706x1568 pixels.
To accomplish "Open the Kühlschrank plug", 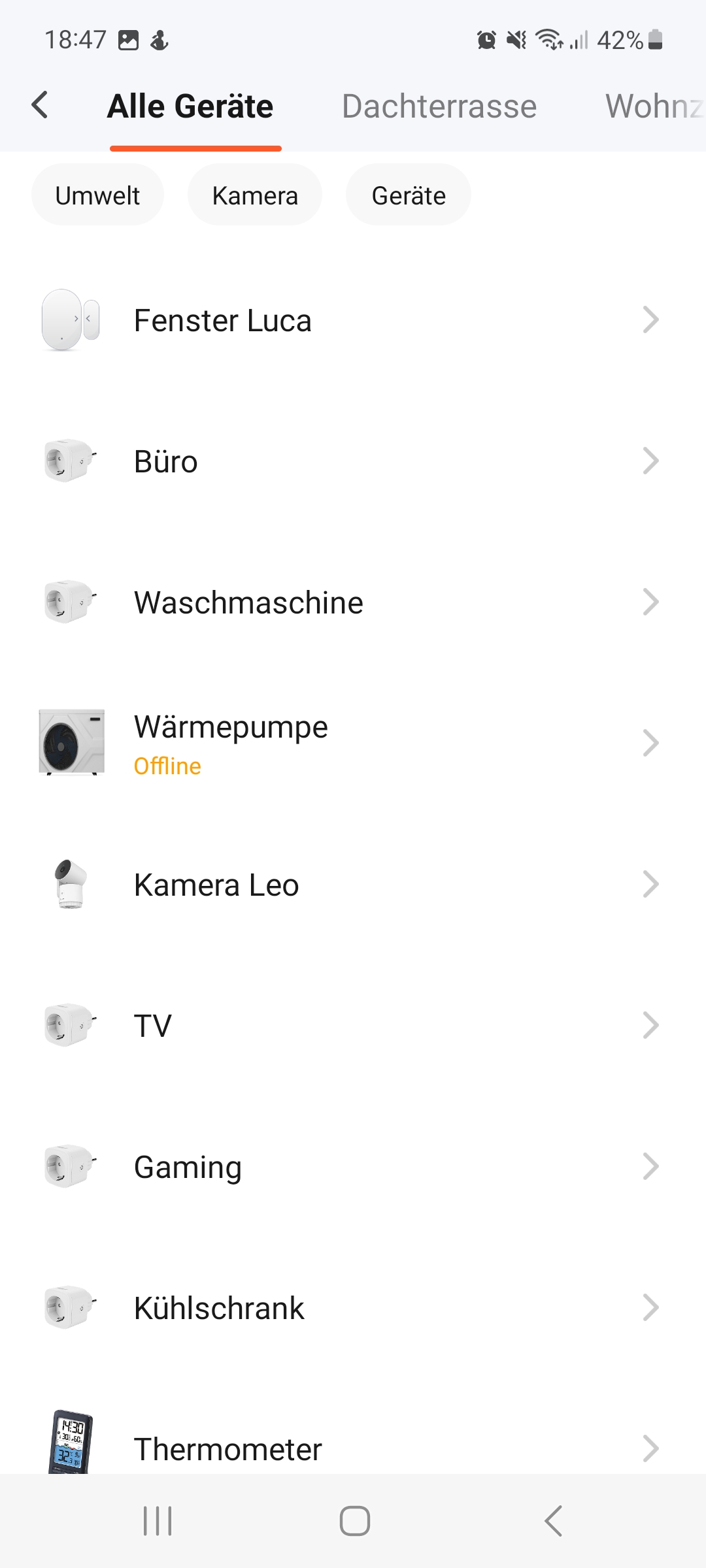I will coord(353,1308).
